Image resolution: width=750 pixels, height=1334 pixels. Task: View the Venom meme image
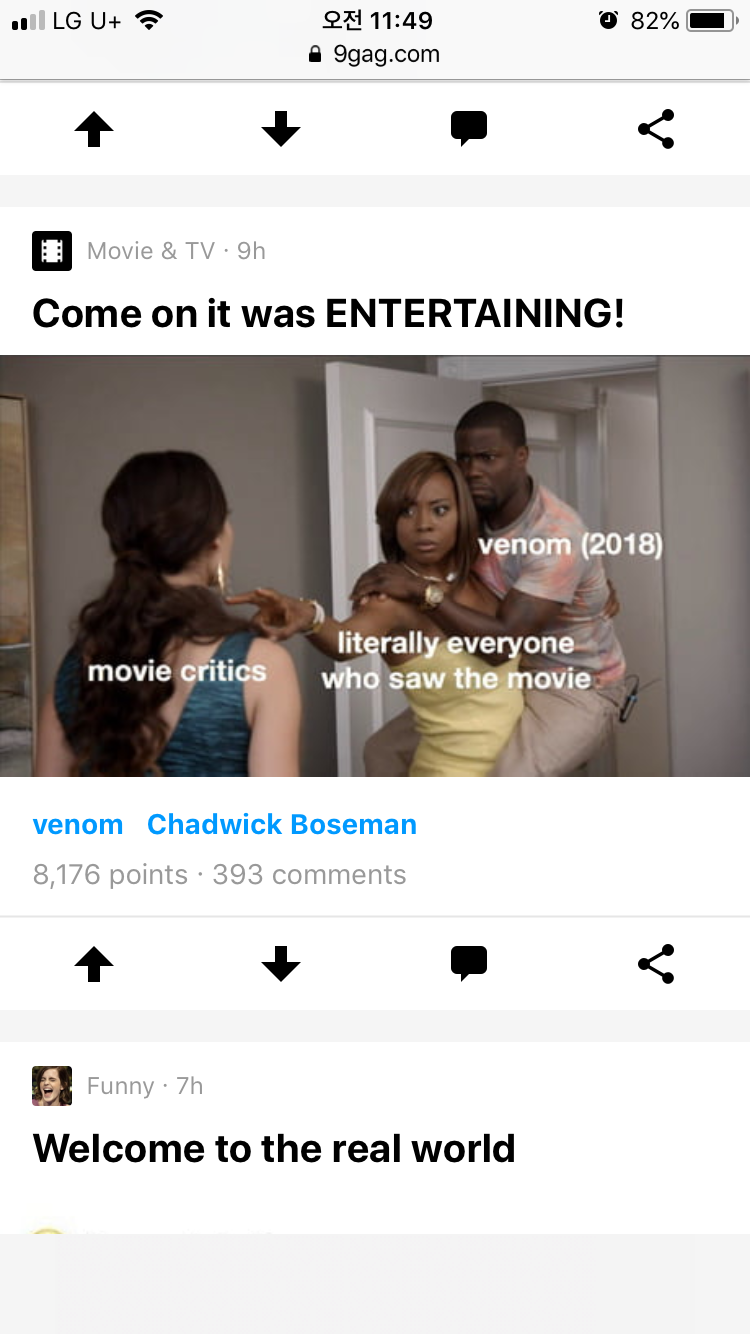(375, 566)
